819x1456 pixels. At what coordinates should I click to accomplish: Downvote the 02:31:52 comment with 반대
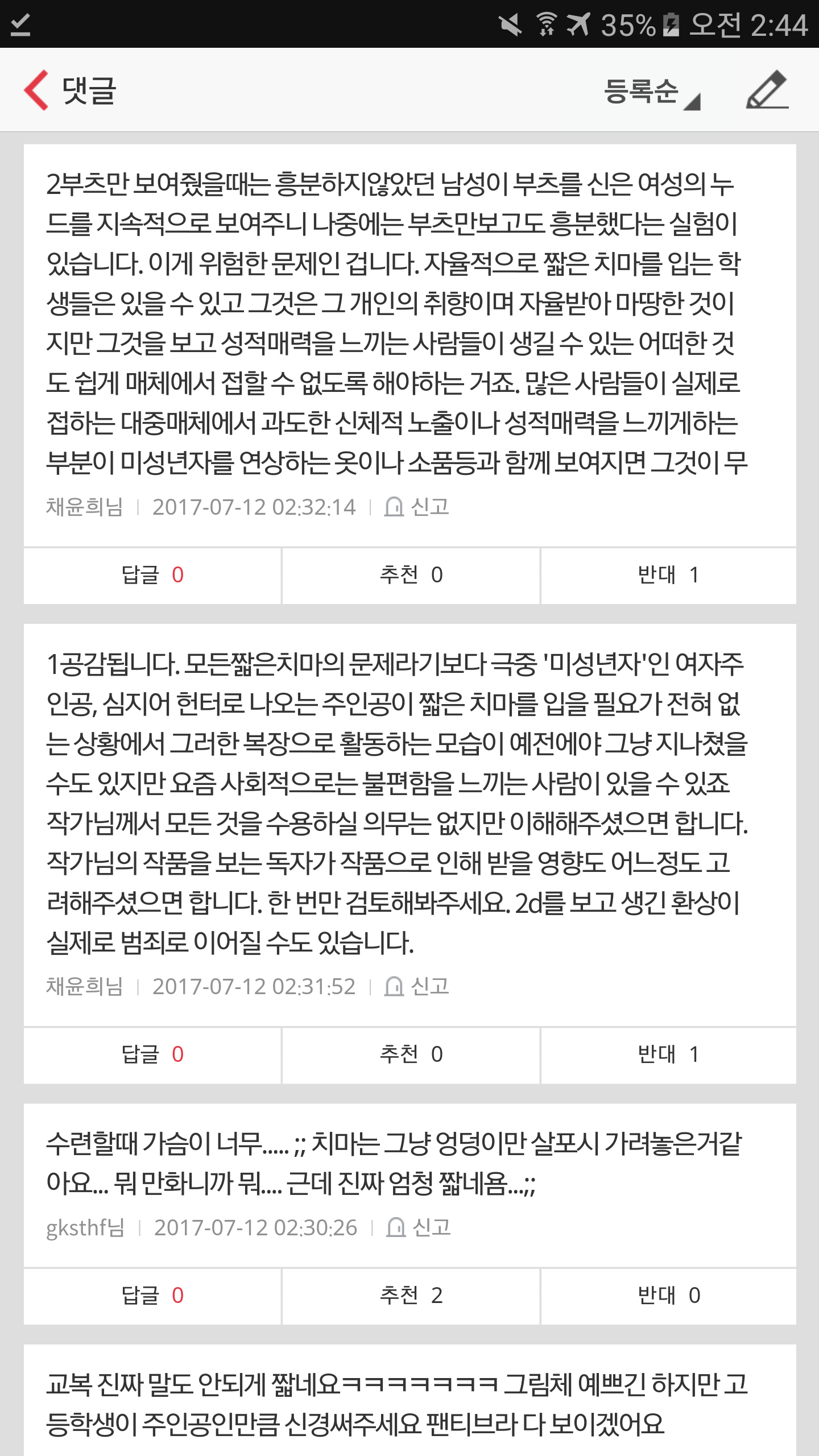pyautogui.click(x=668, y=1054)
